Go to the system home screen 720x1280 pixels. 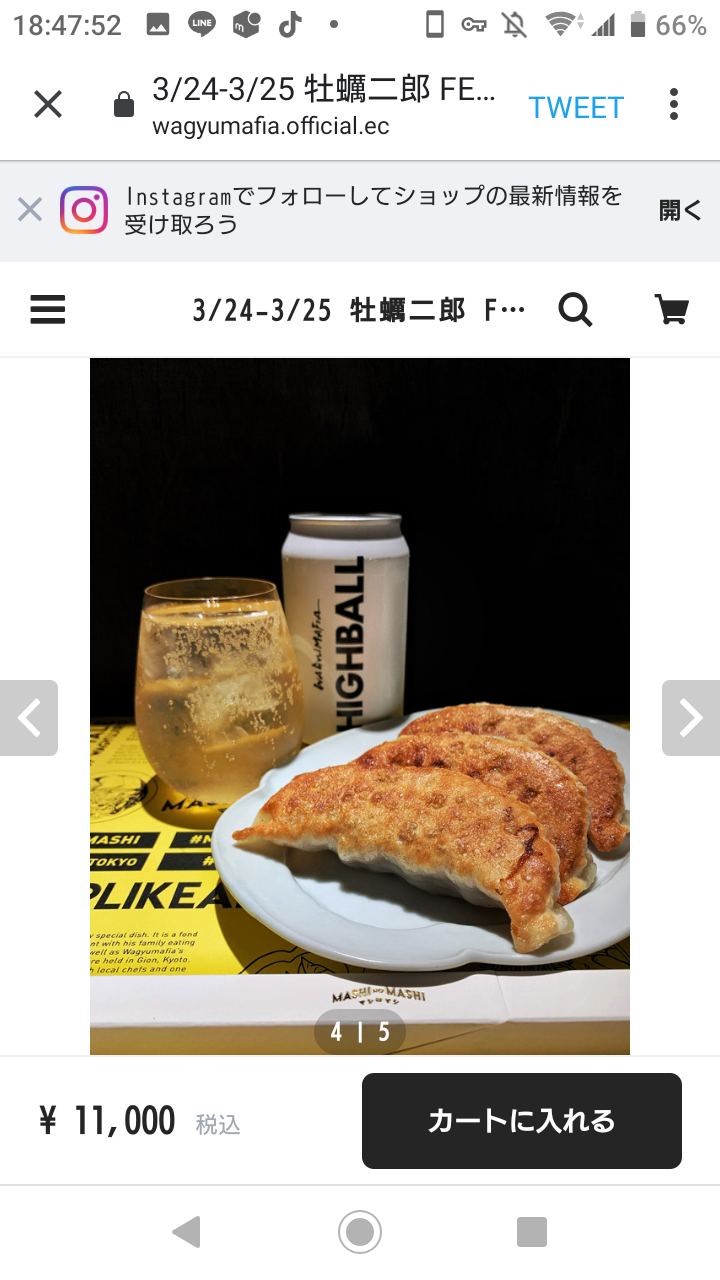point(360,1232)
